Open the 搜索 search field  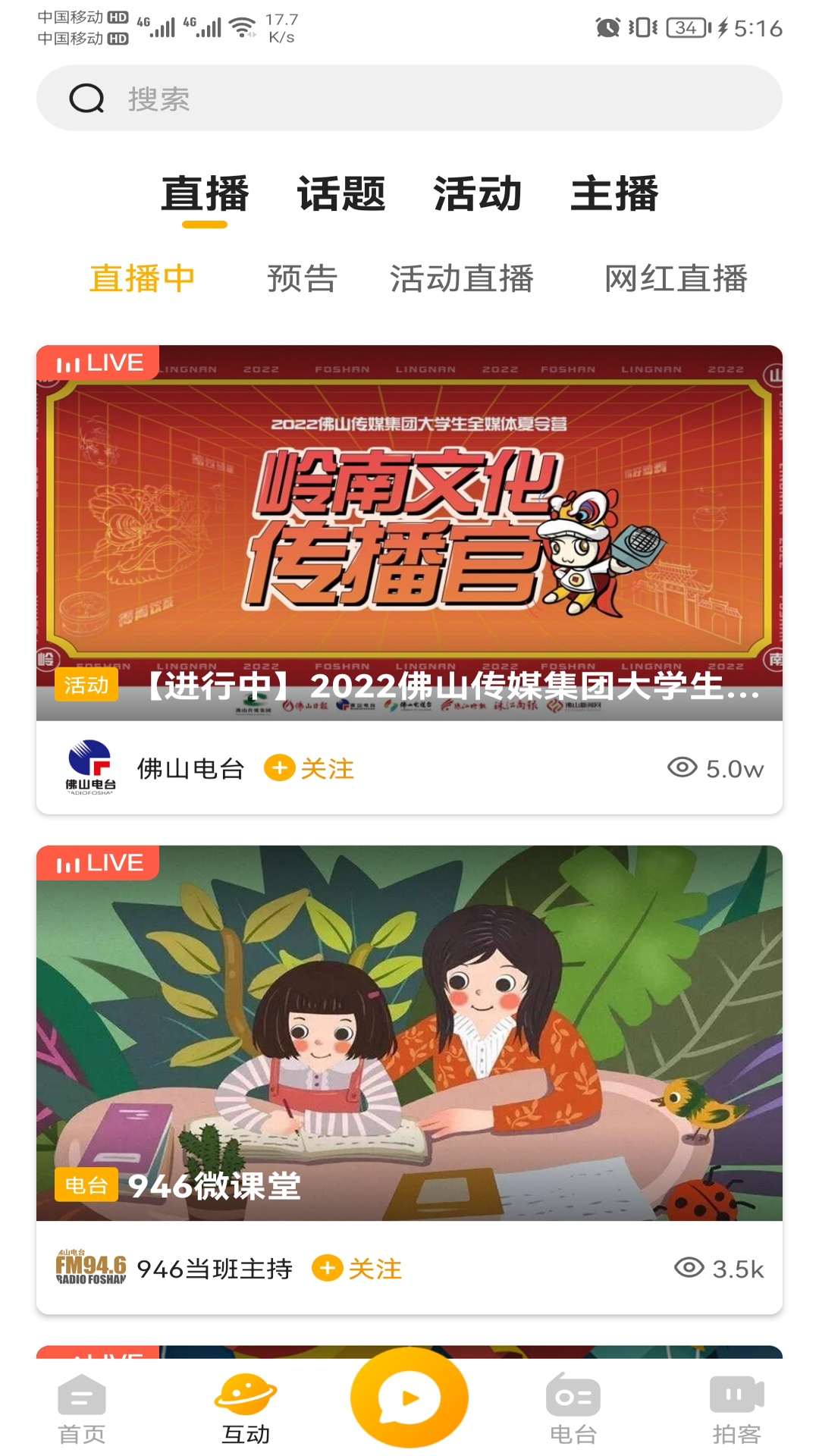pos(409,99)
